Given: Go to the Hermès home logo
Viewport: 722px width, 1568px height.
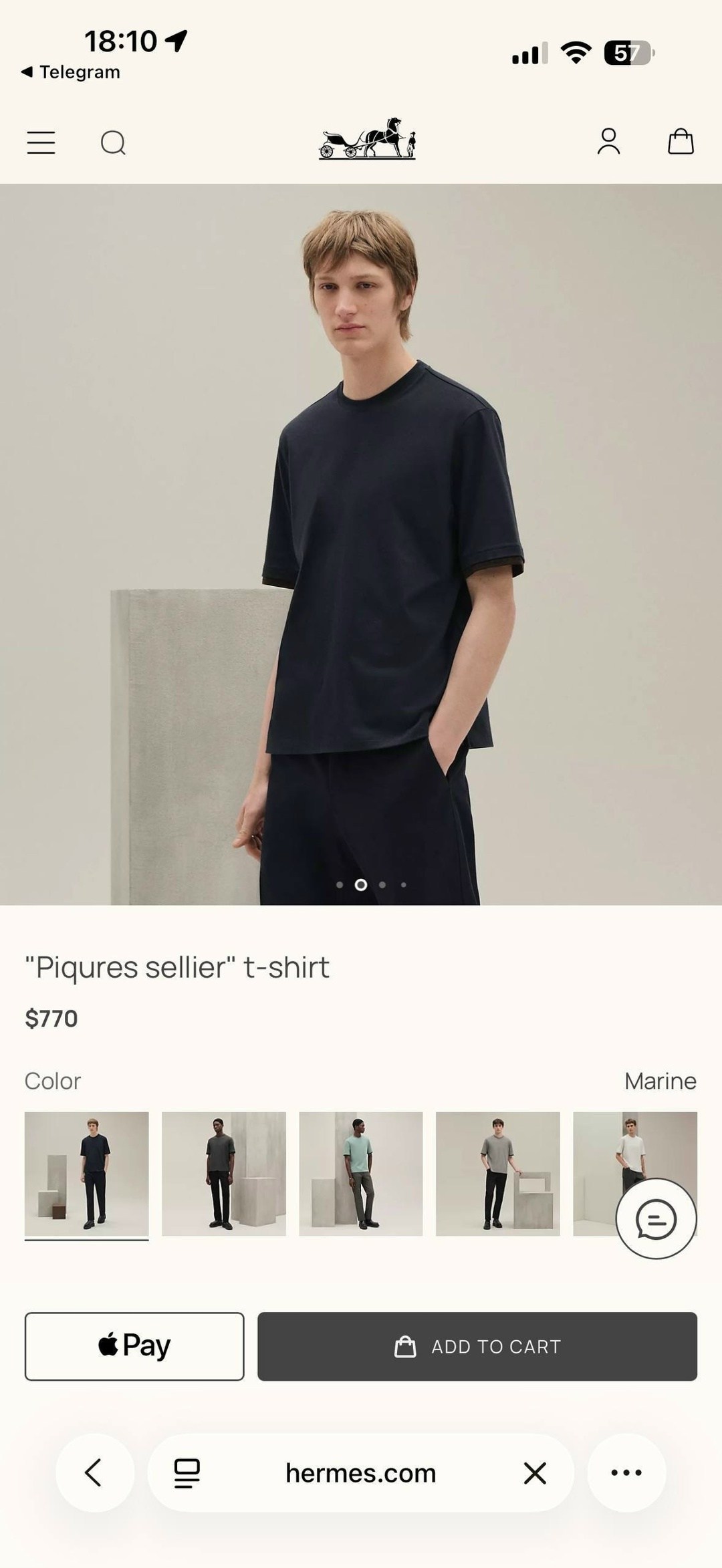Looking at the screenshot, I should point(367,139).
